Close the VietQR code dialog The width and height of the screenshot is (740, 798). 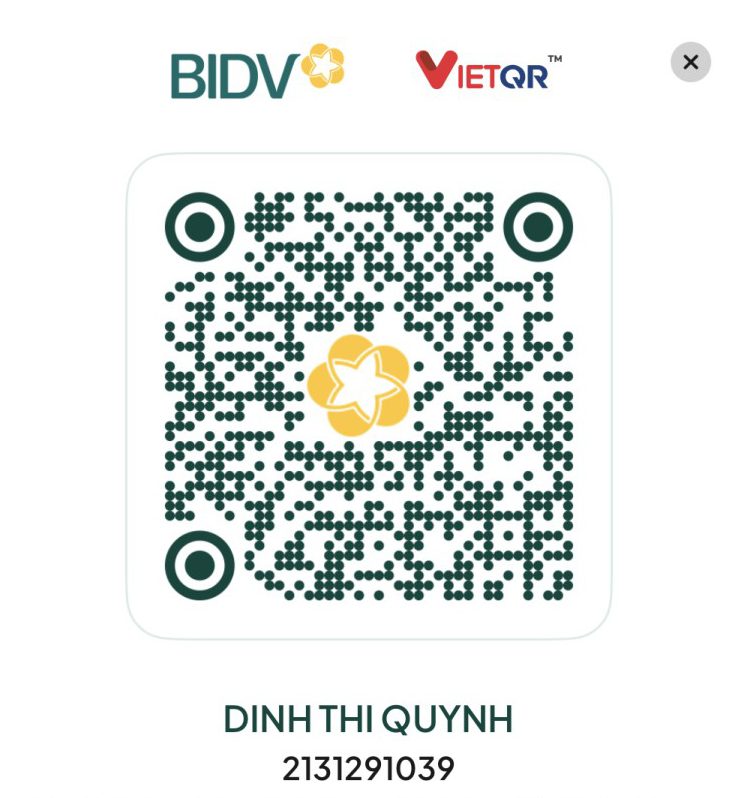point(690,62)
